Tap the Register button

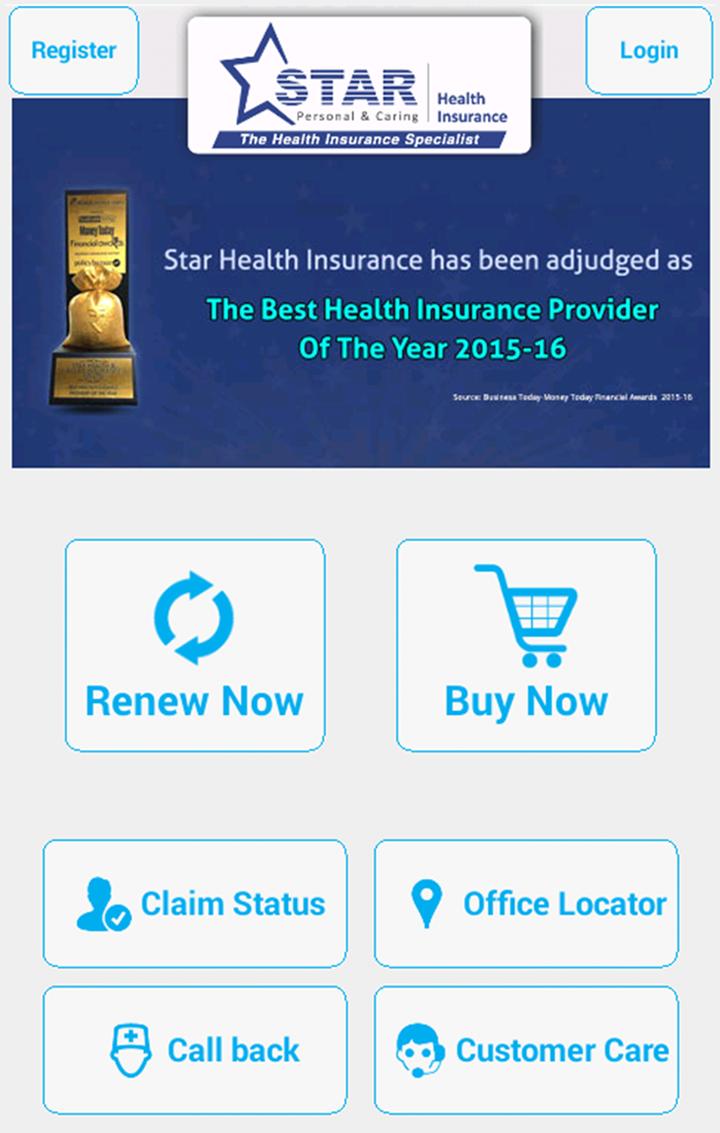click(x=74, y=51)
